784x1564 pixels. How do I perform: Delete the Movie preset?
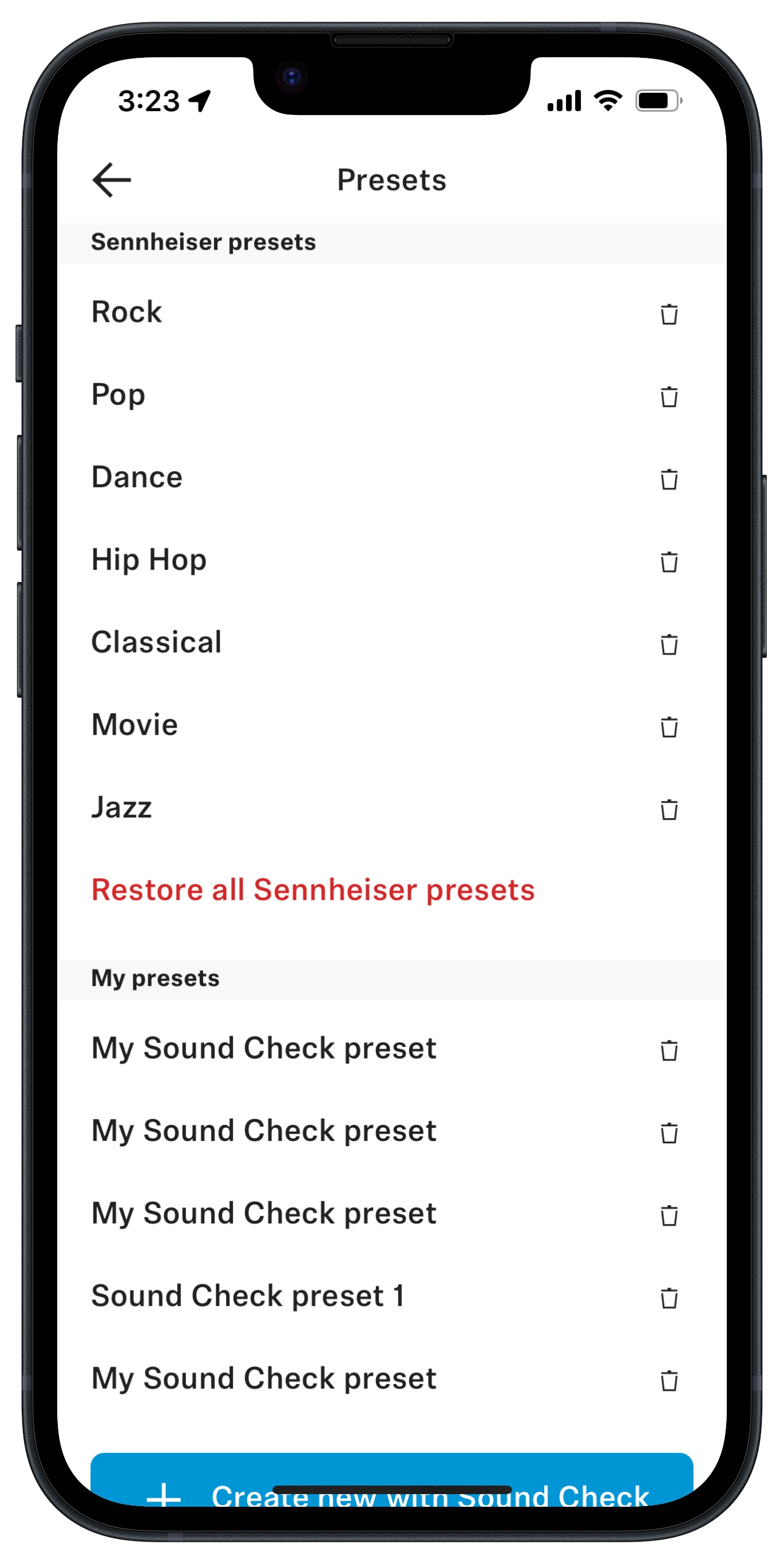(669, 726)
